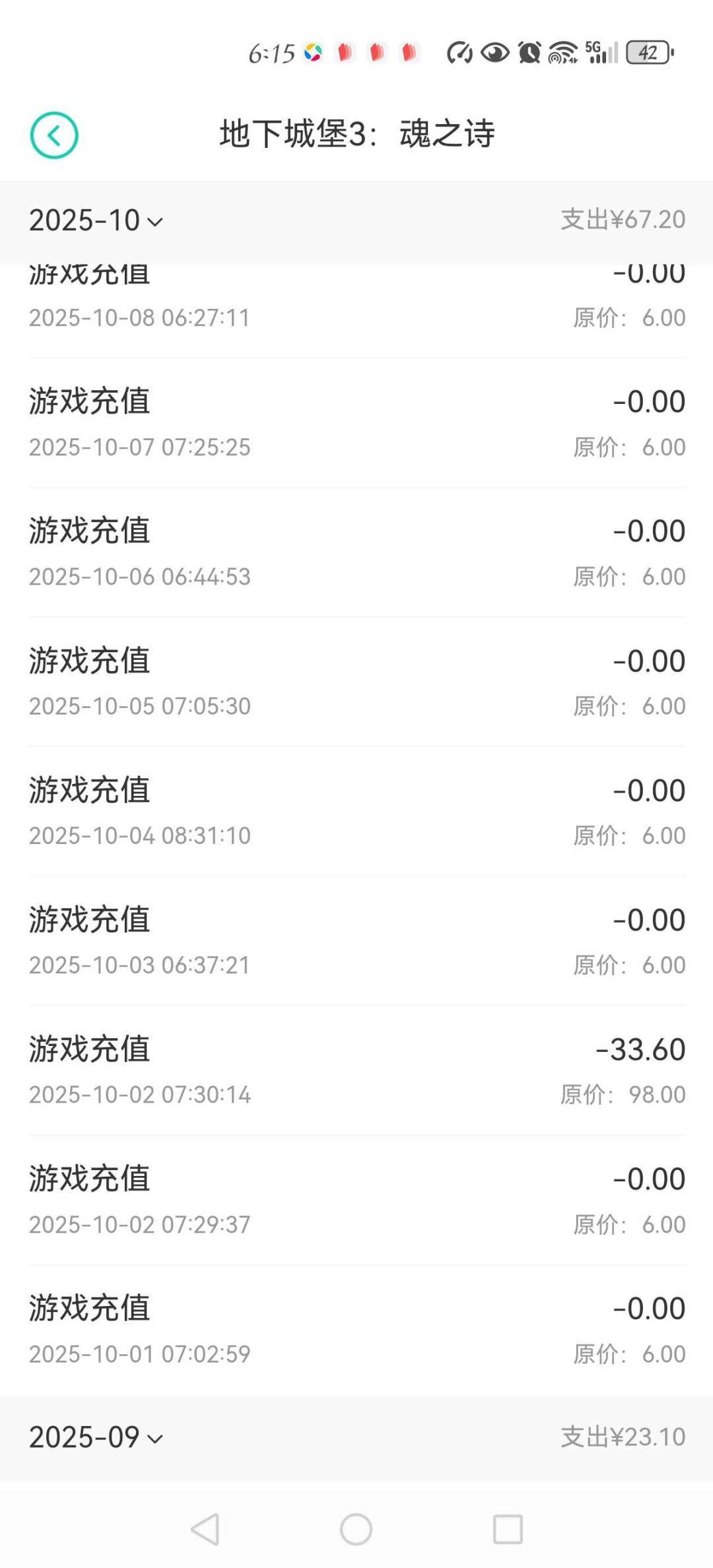Open the 2025-10-02 07:29:37 recharge entry
This screenshot has height=1568, width=713.
pos(356,1199)
